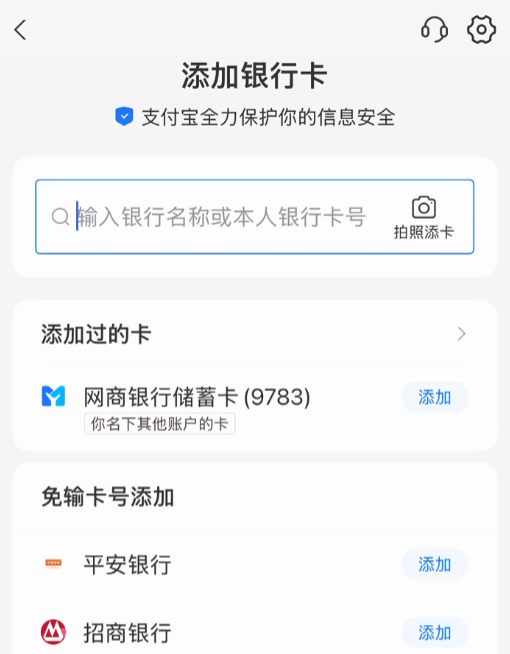Open customer service headset icon
The width and height of the screenshot is (510, 654).
click(x=434, y=30)
